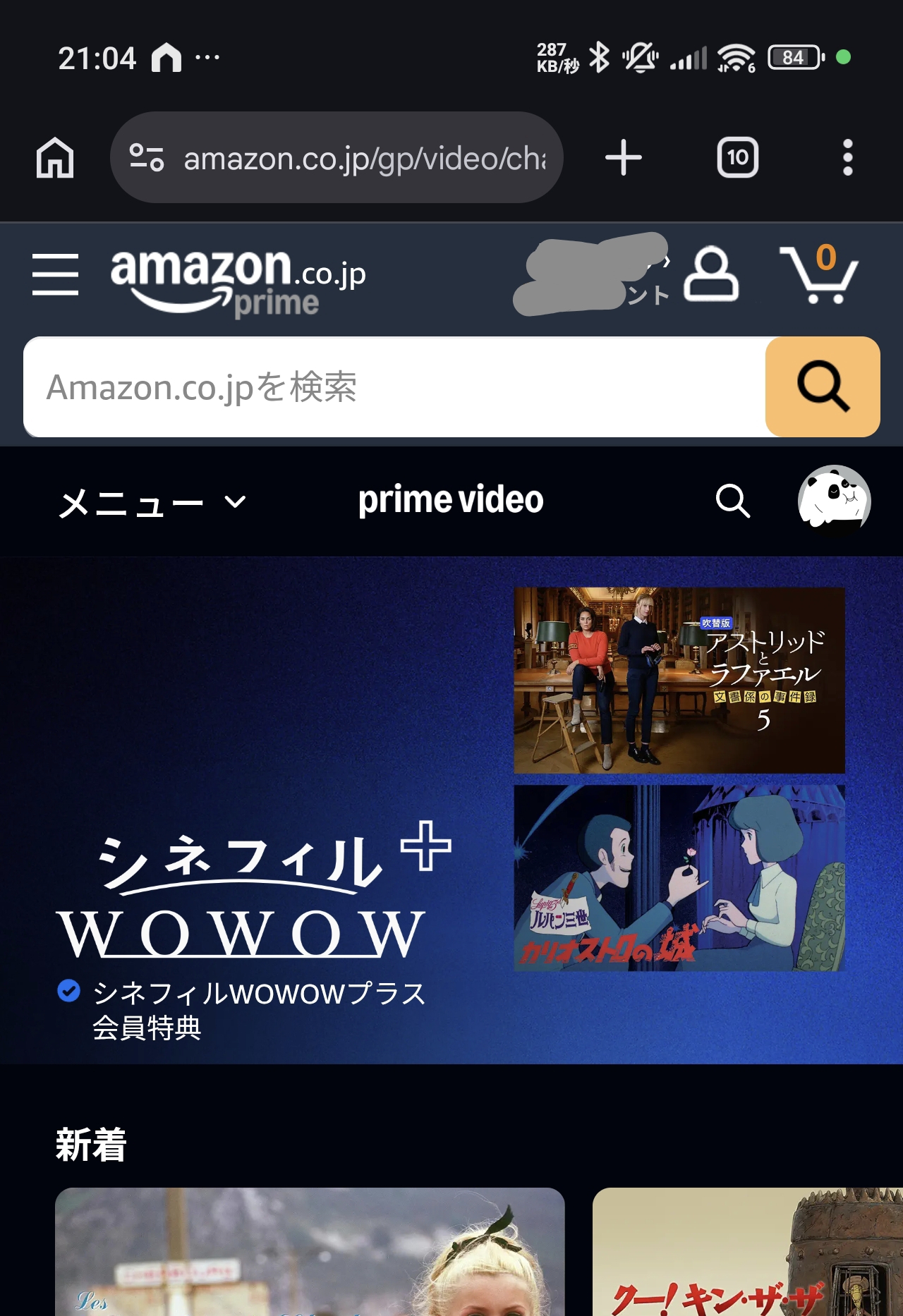Viewport: 903px width, 1316px height.
Task: Open a new browser tab with plus button
Action: (624, 157)
